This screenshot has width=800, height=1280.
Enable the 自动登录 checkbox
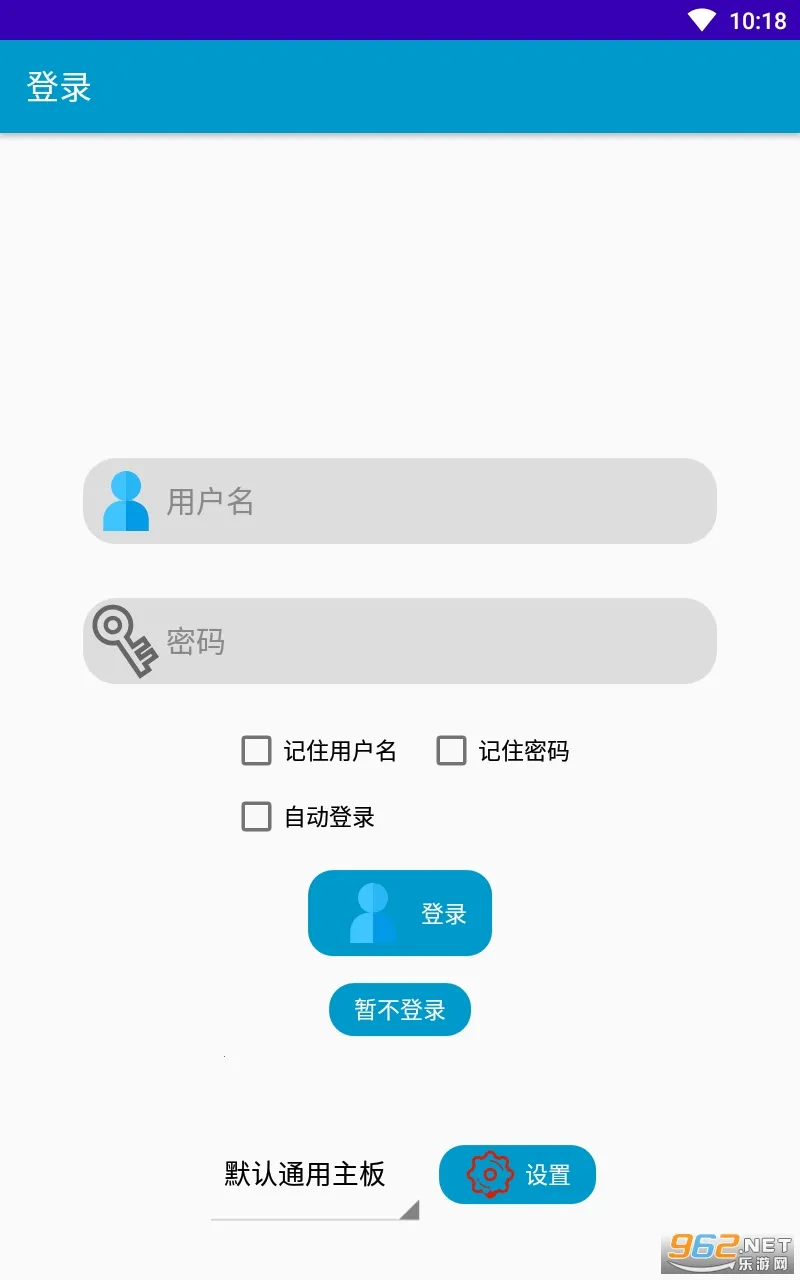257,817
